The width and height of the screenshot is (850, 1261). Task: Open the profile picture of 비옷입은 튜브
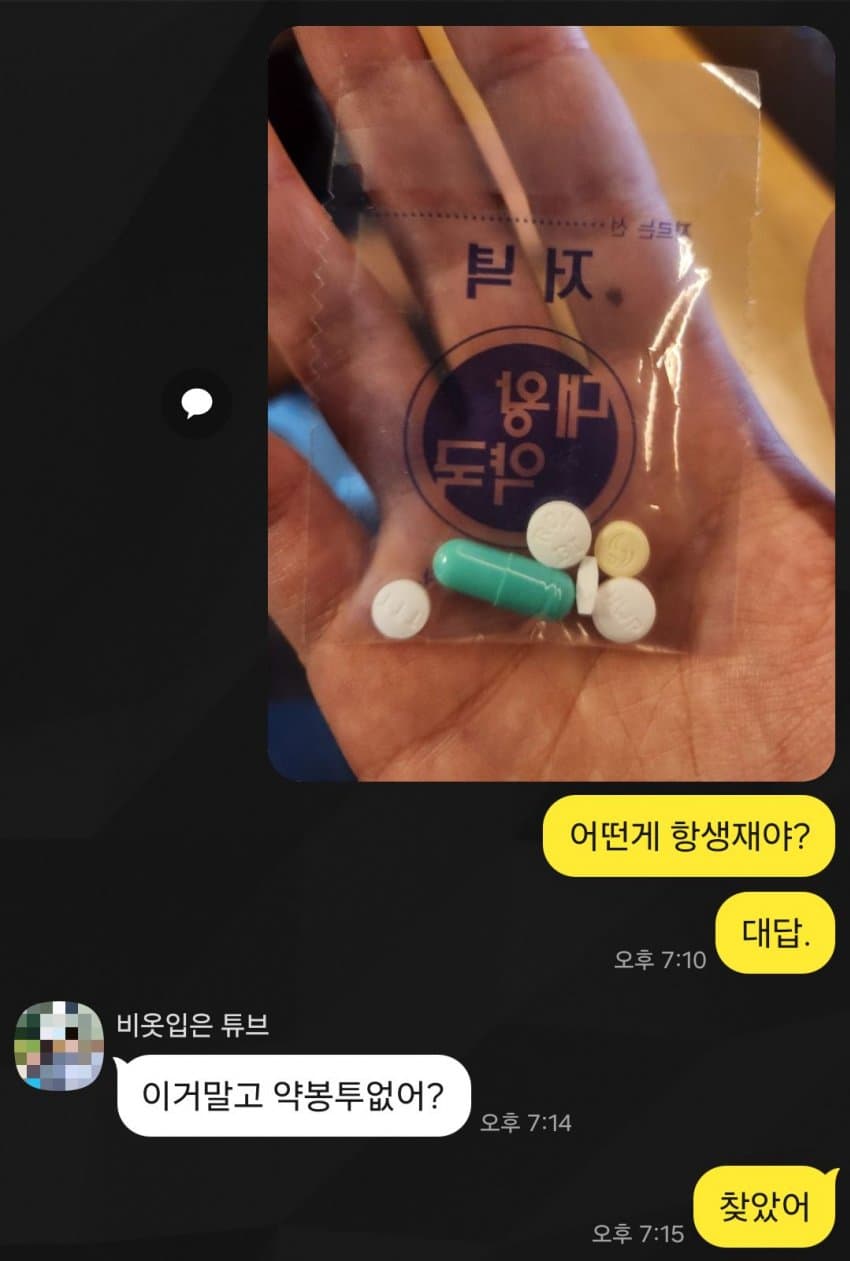pos(59,1045)
